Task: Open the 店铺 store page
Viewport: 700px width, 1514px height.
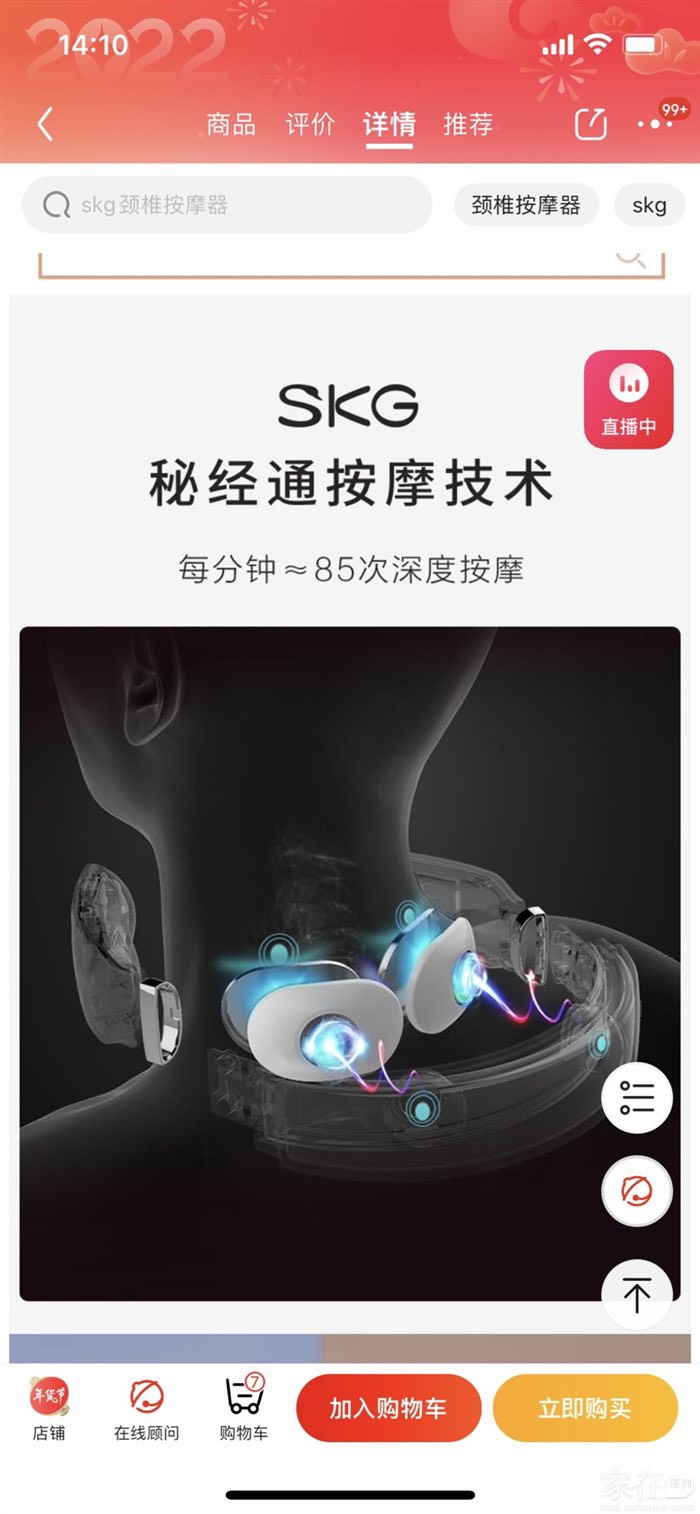Action: coord(49,1408)
